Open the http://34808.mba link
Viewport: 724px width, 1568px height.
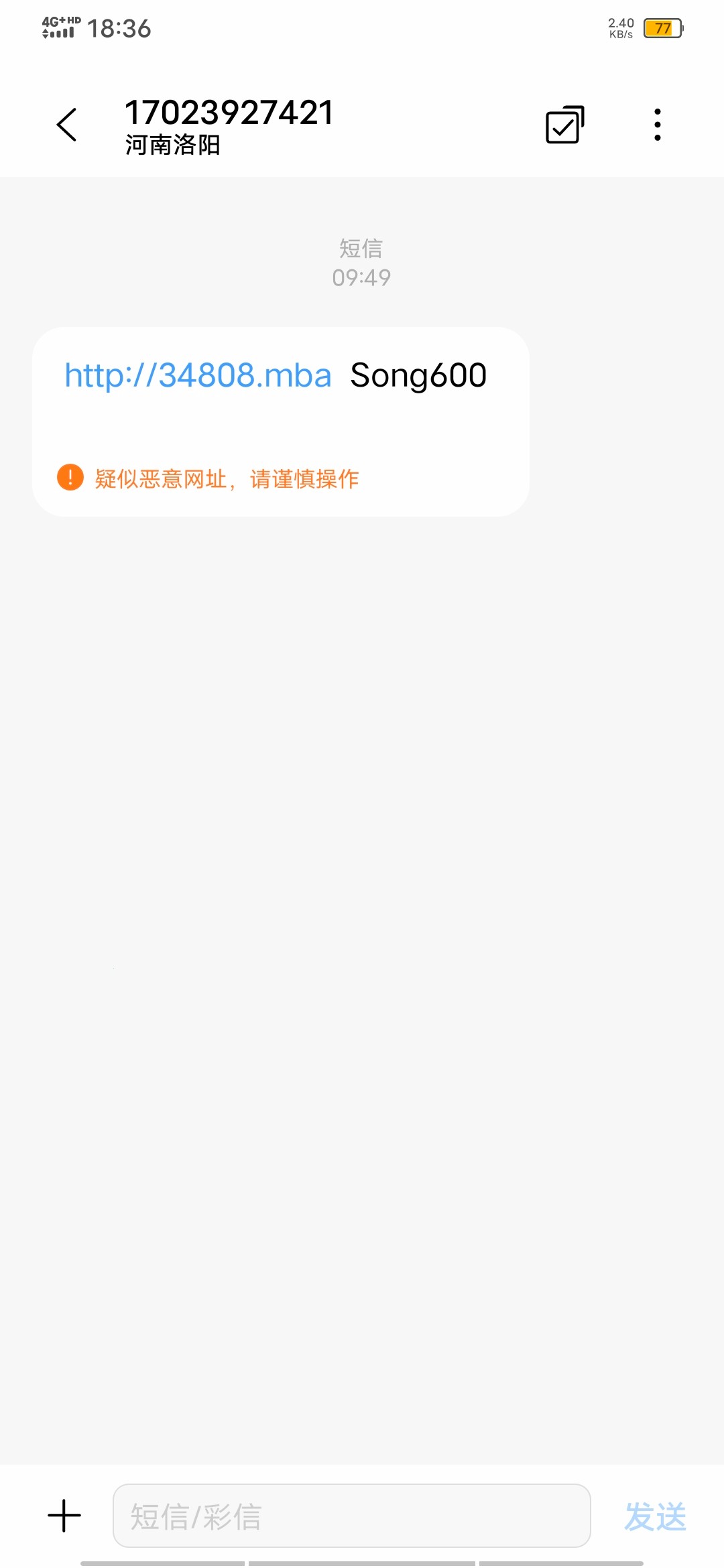(198, 375)
